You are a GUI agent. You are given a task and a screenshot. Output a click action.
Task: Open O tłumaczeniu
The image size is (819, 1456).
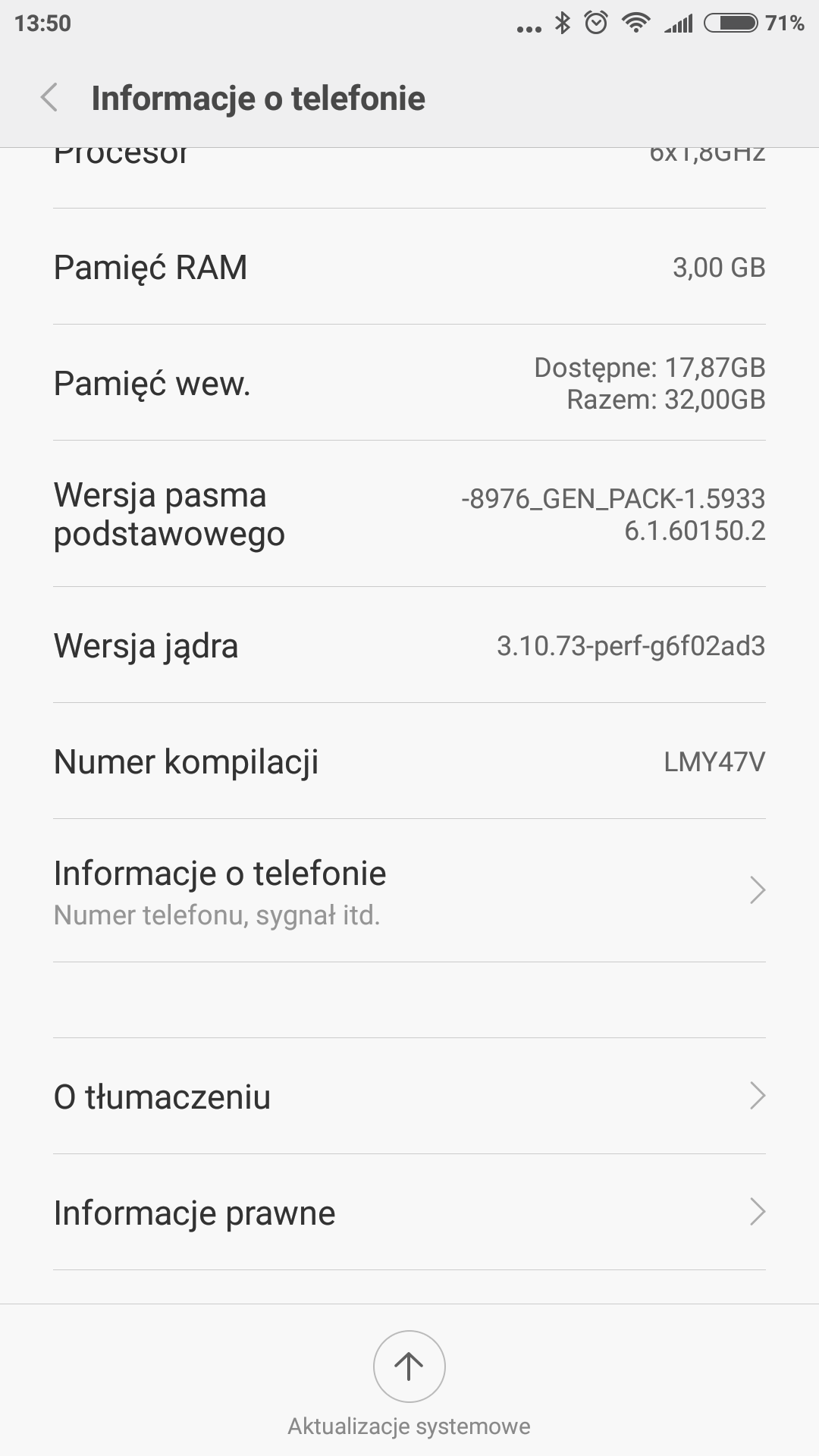pyautogui.click(x=409, y=1097)
